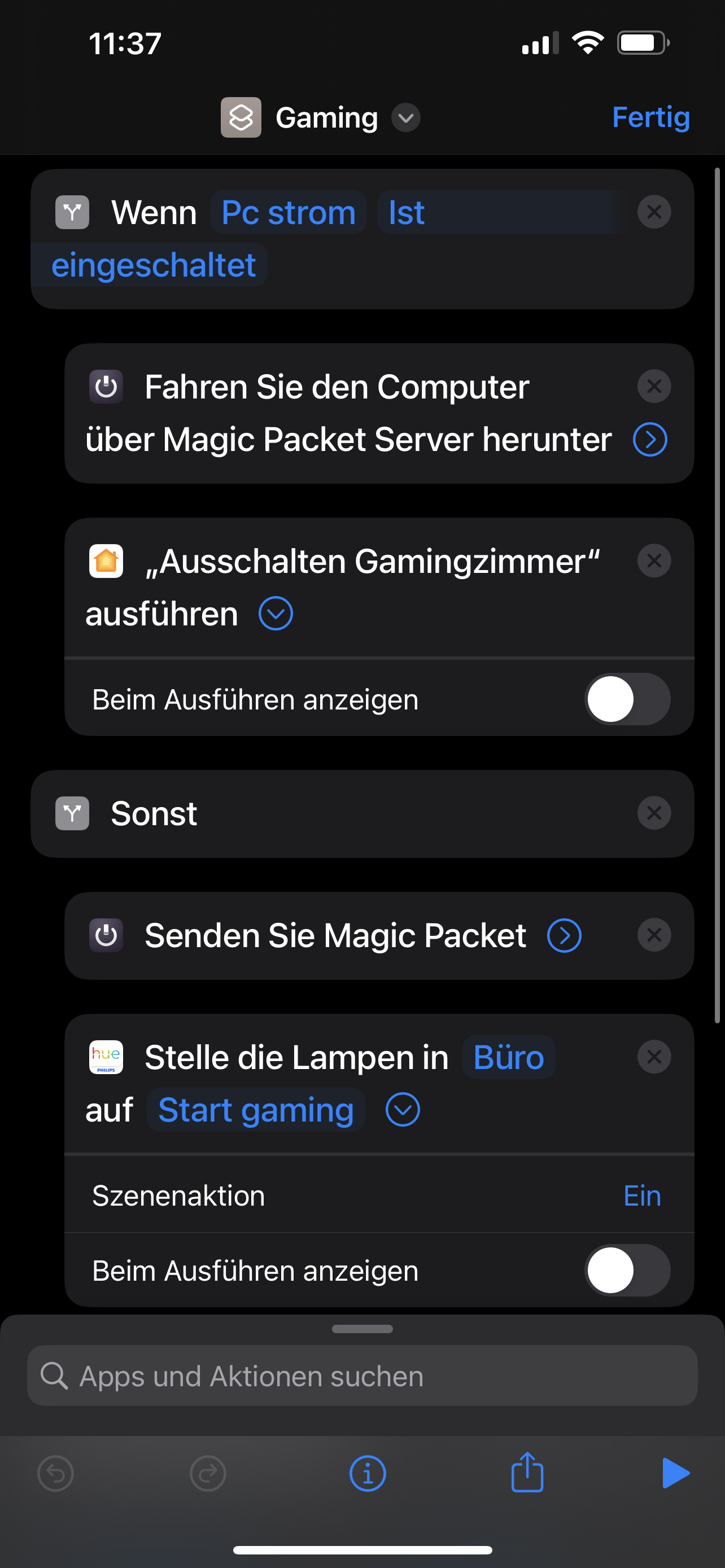Run the Gaming shortcut
The image size is (725, 1568).
click(675, 1473)
